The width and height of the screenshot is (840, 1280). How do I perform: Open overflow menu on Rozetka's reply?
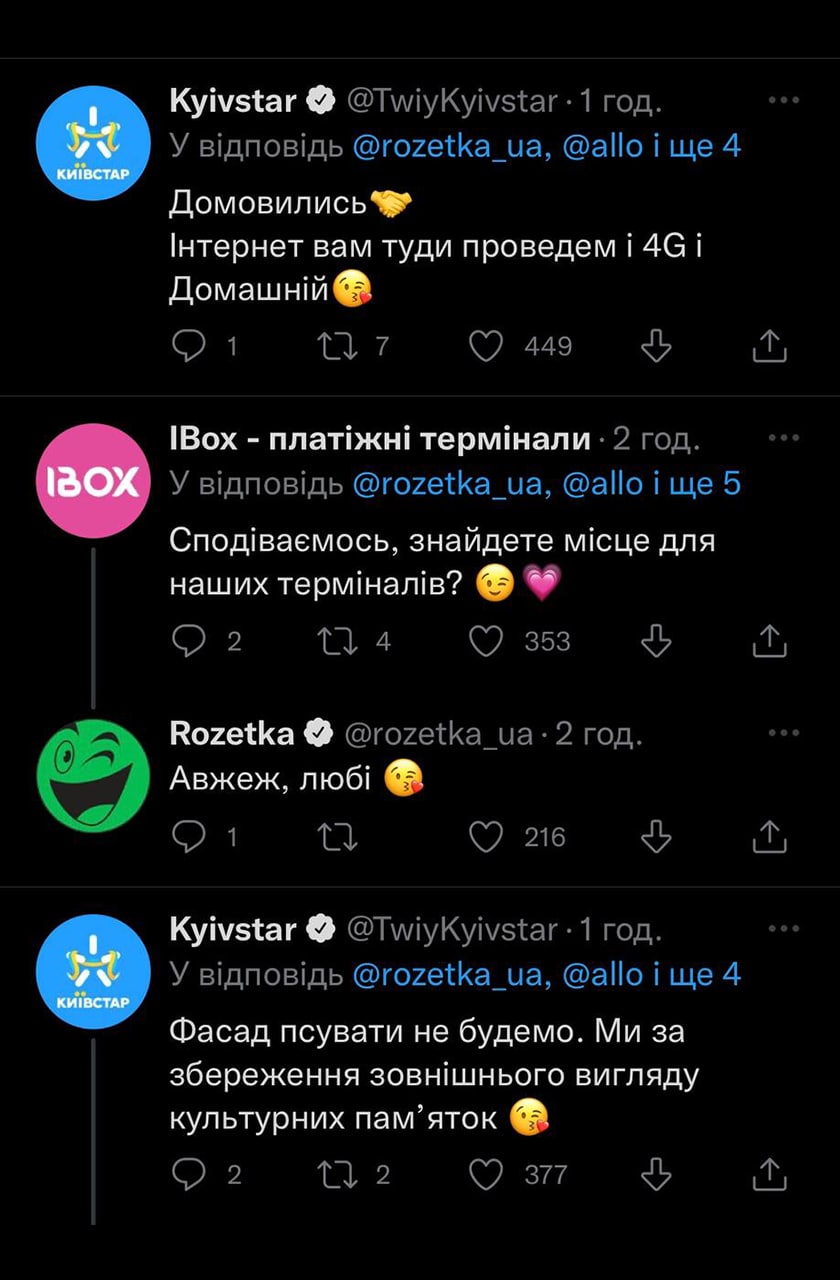tap(783, 734)
